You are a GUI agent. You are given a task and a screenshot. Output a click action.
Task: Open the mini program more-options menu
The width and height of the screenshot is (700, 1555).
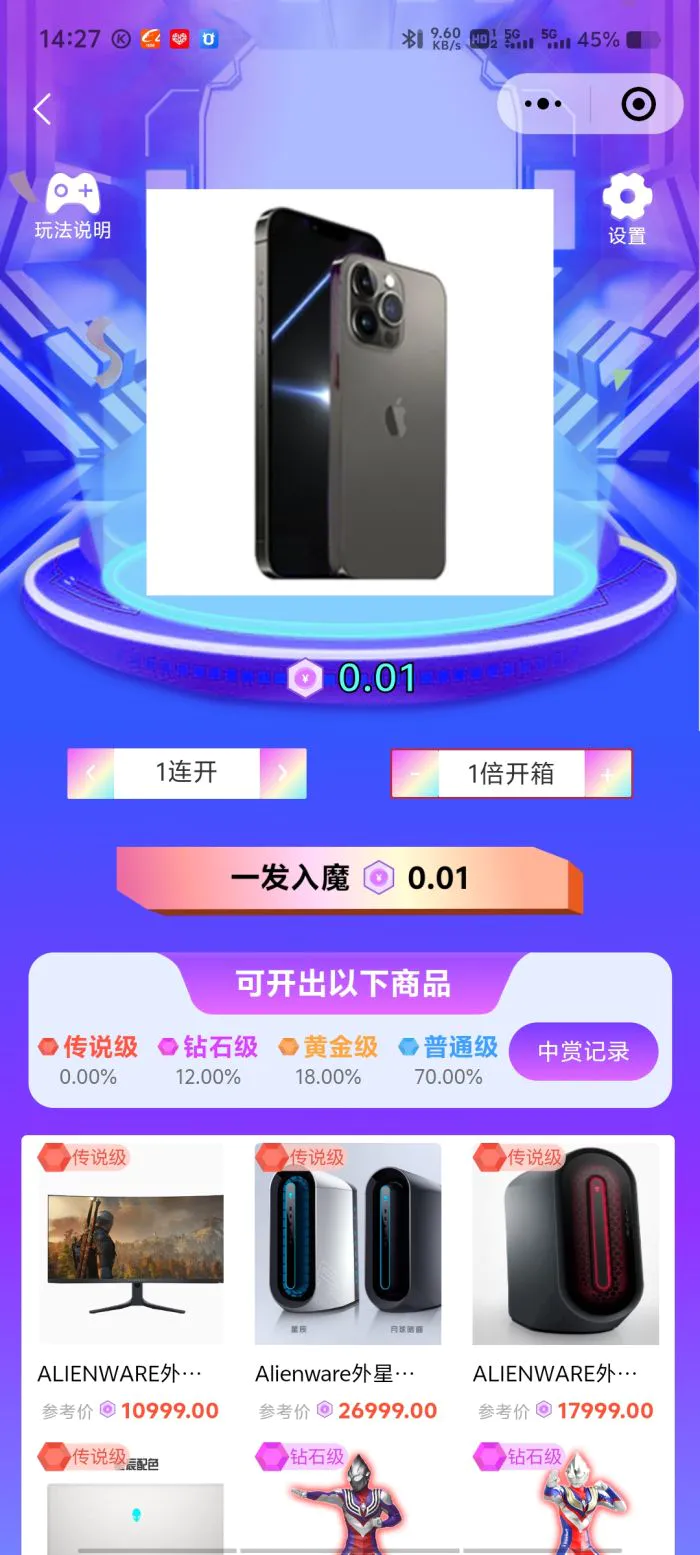(543, 104)
